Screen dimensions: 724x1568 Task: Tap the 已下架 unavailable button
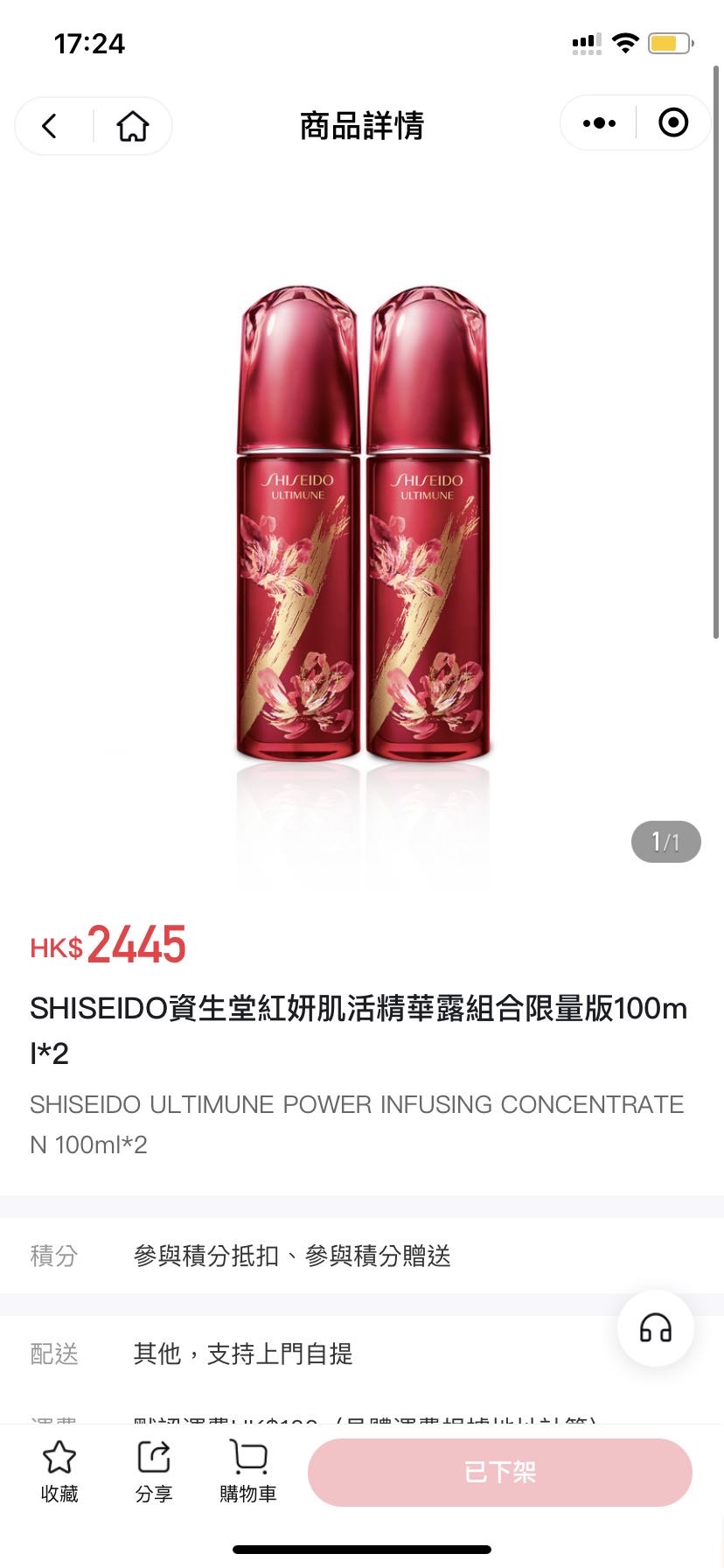499,1472
